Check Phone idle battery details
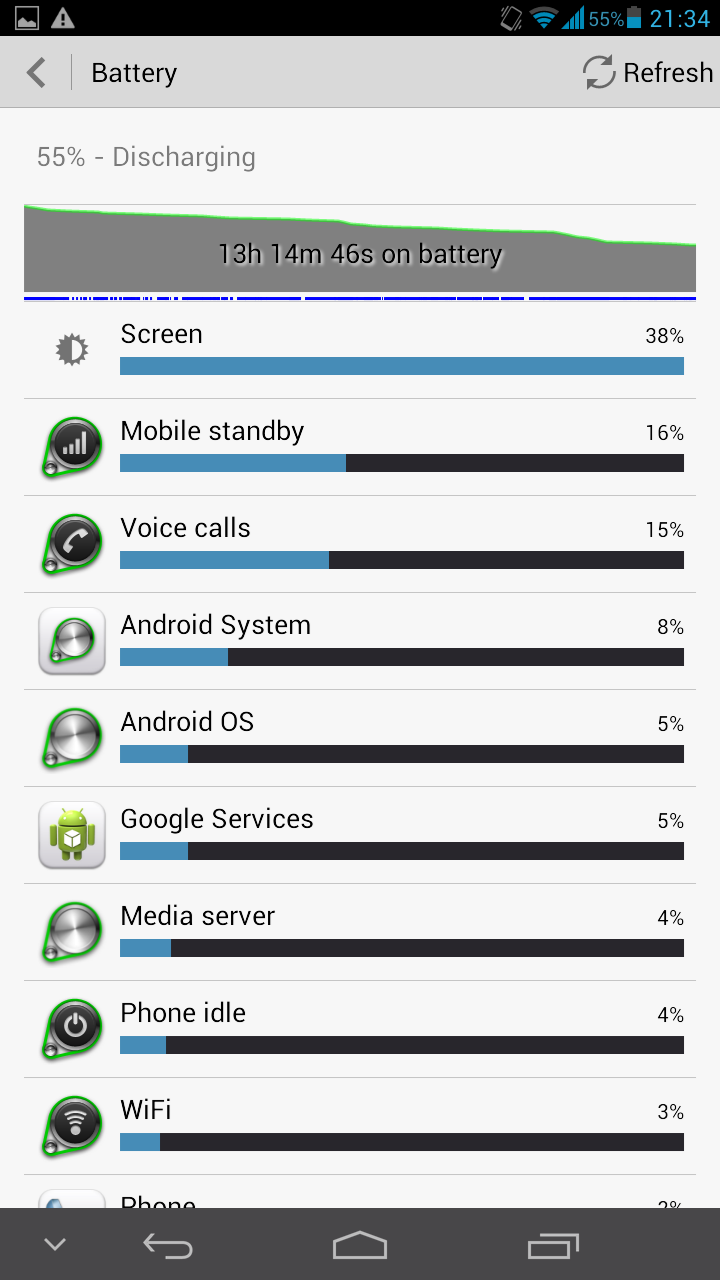Screen dimensions: 720x1280 pyautogui.click(x=360, y=1029)
